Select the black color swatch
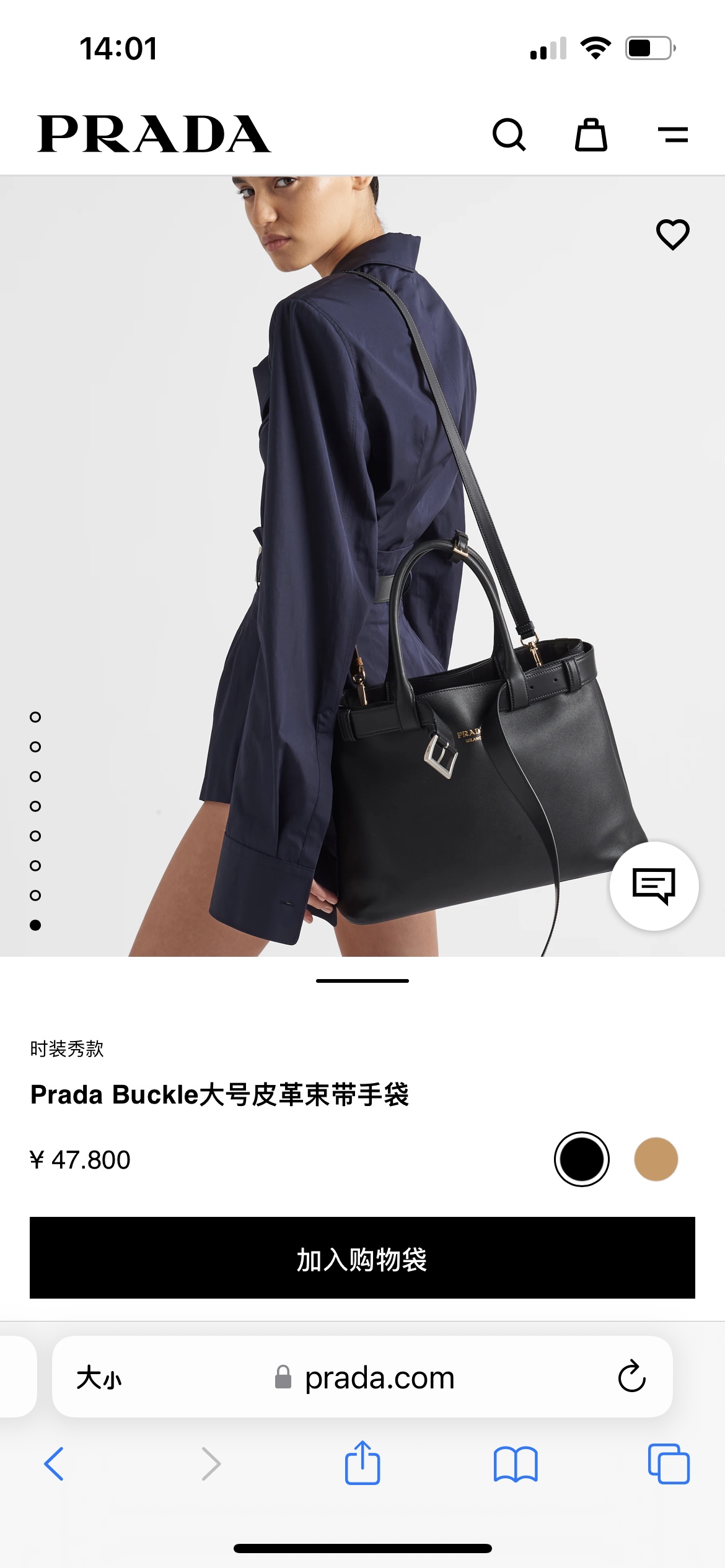Viewport: 725px width, 1568px height. tap(581, 1159)
